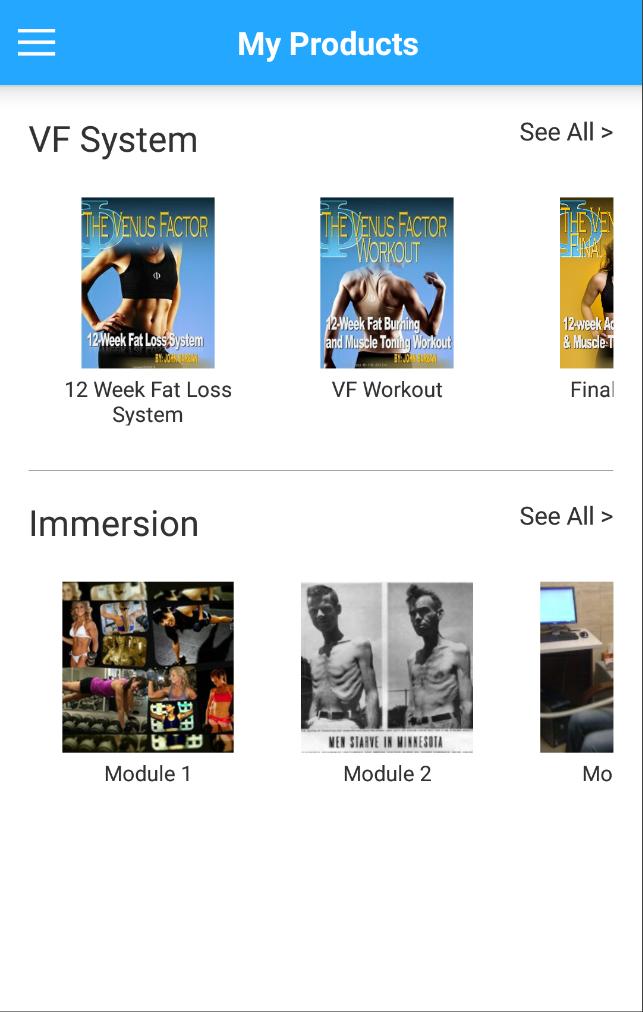Open the VF Workout product

(387, 283)
